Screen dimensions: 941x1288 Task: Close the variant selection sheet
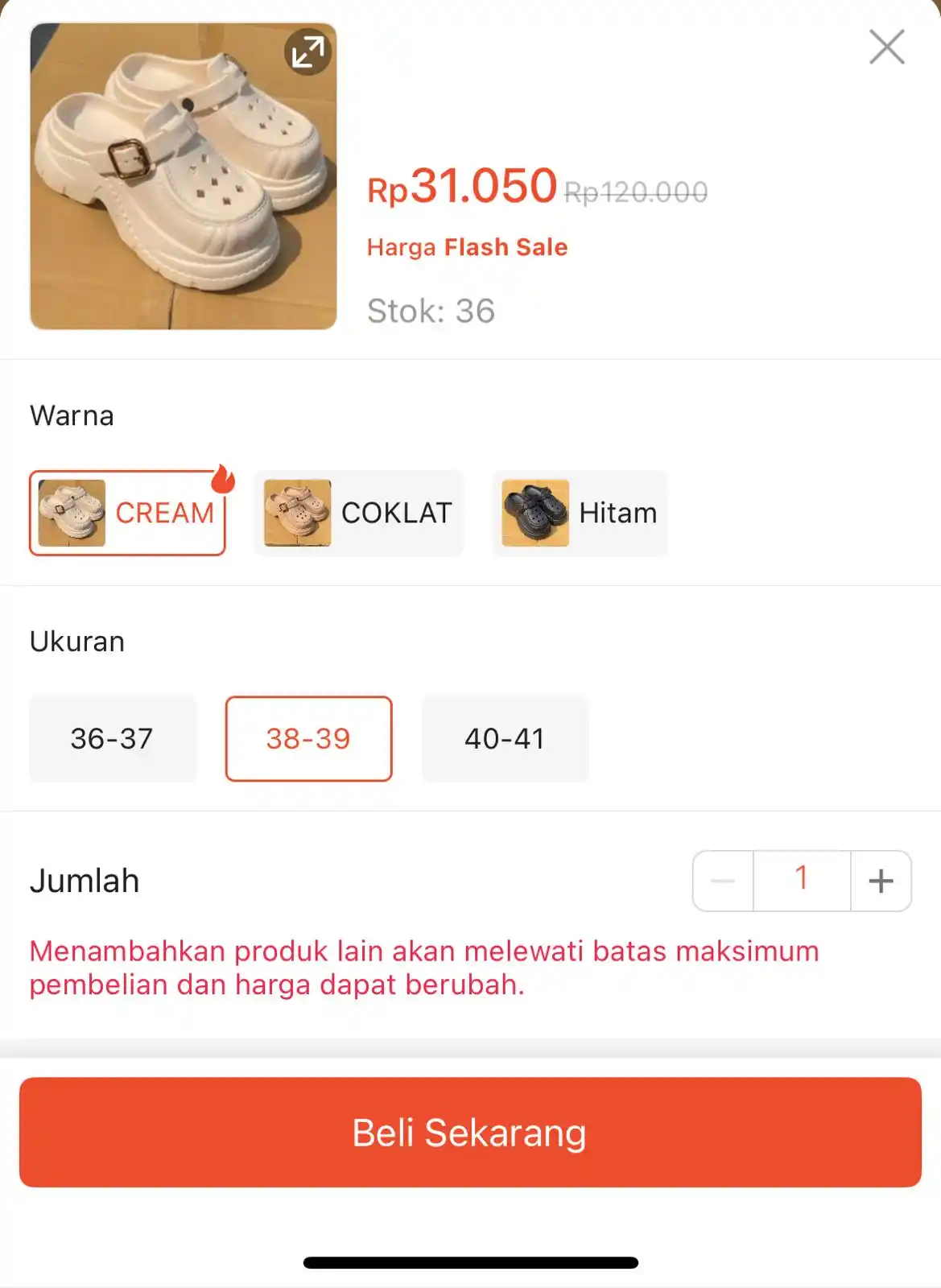pos(886,47)
